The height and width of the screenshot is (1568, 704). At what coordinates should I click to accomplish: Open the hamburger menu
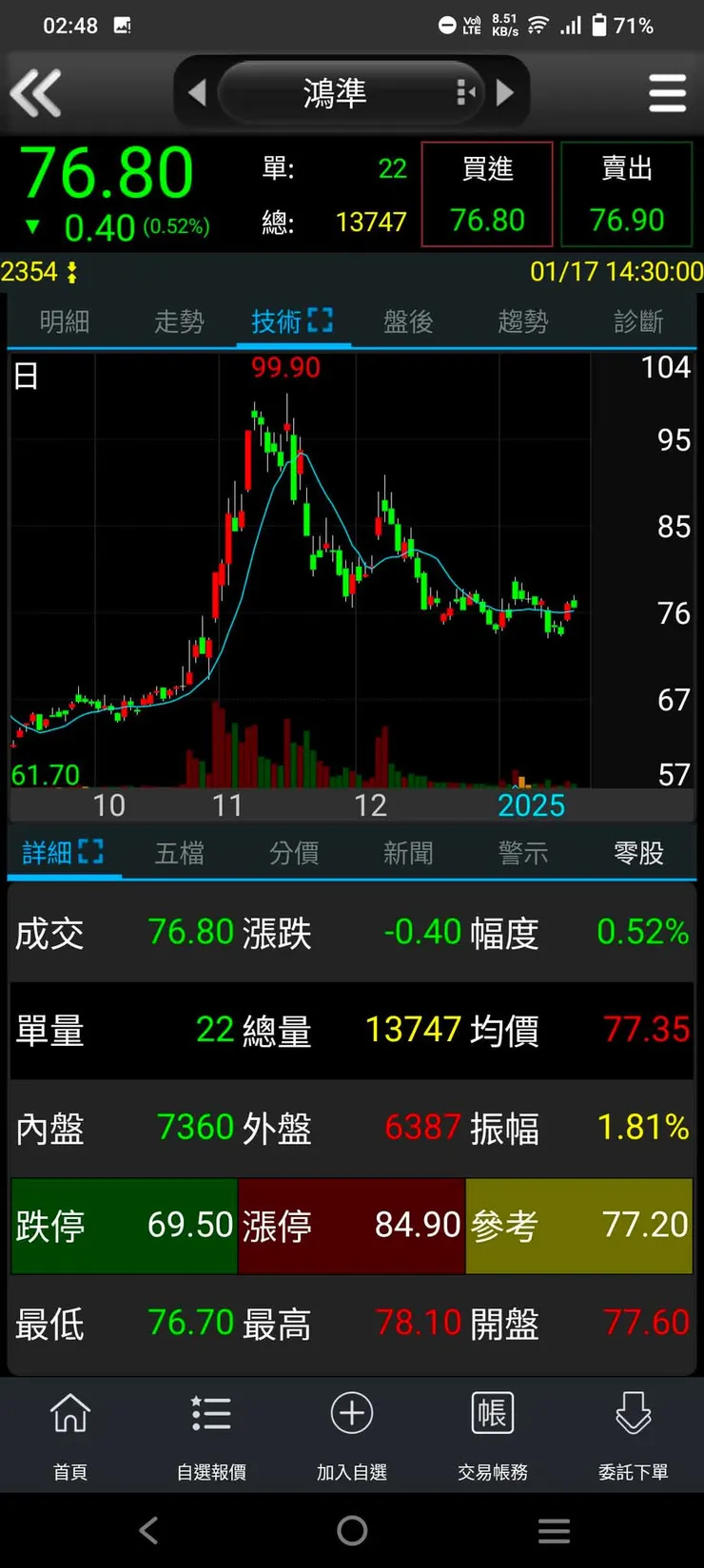668,92
